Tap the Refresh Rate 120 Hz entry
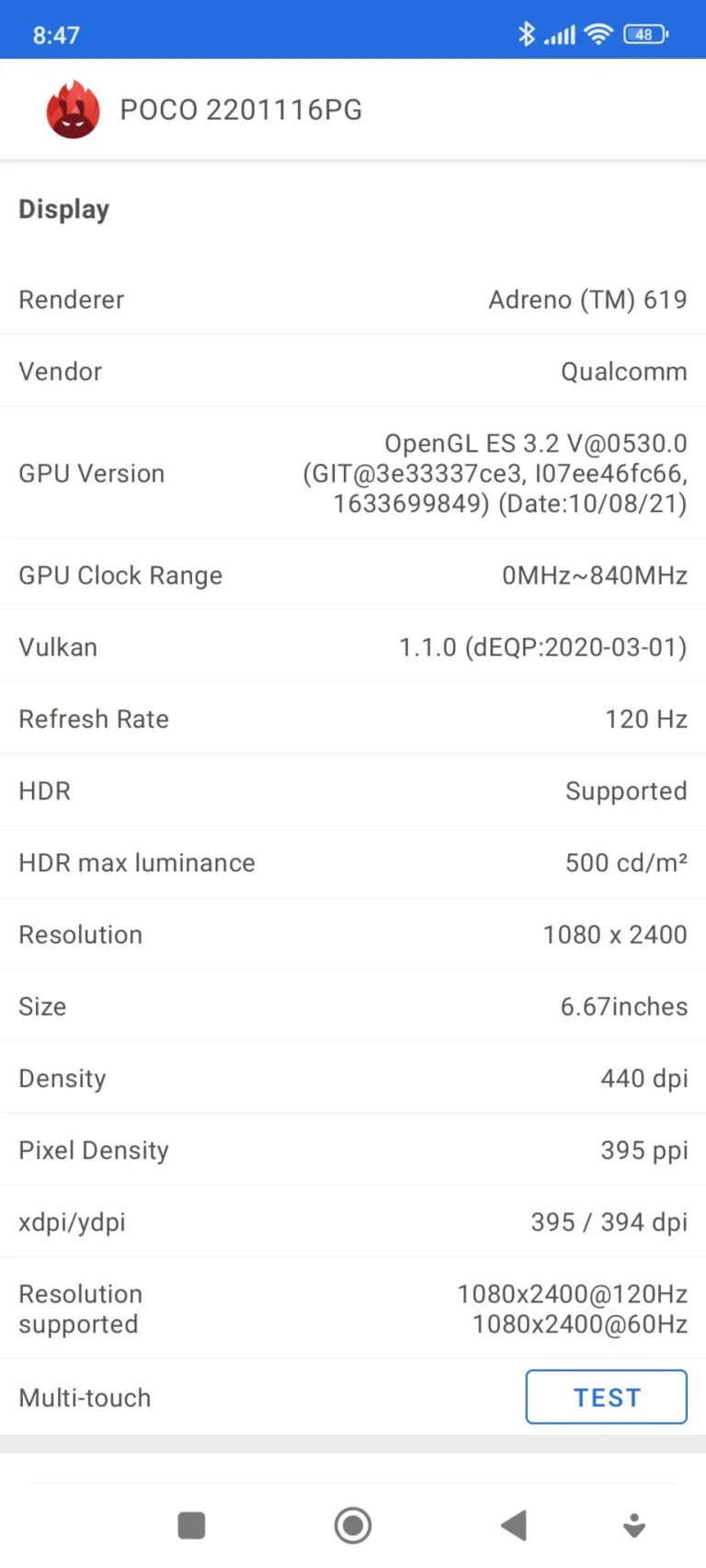Viewport: 706px width, 1568px height. (353, 719)
